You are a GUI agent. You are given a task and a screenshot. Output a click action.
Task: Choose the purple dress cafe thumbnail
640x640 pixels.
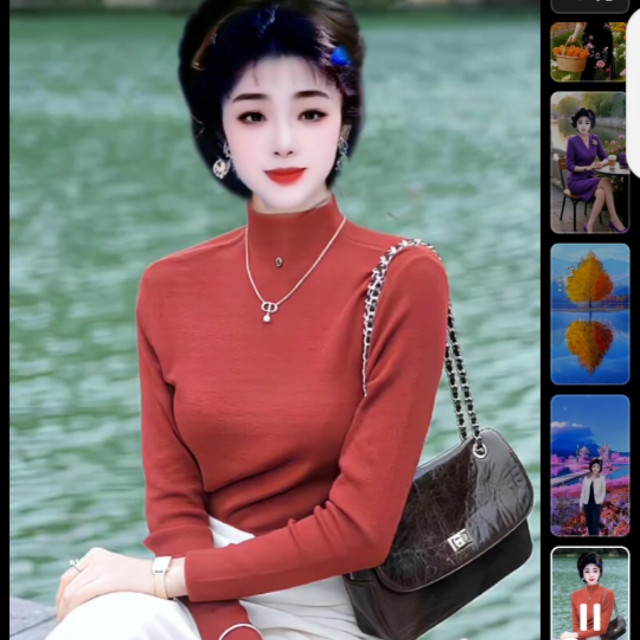(589, 162)
